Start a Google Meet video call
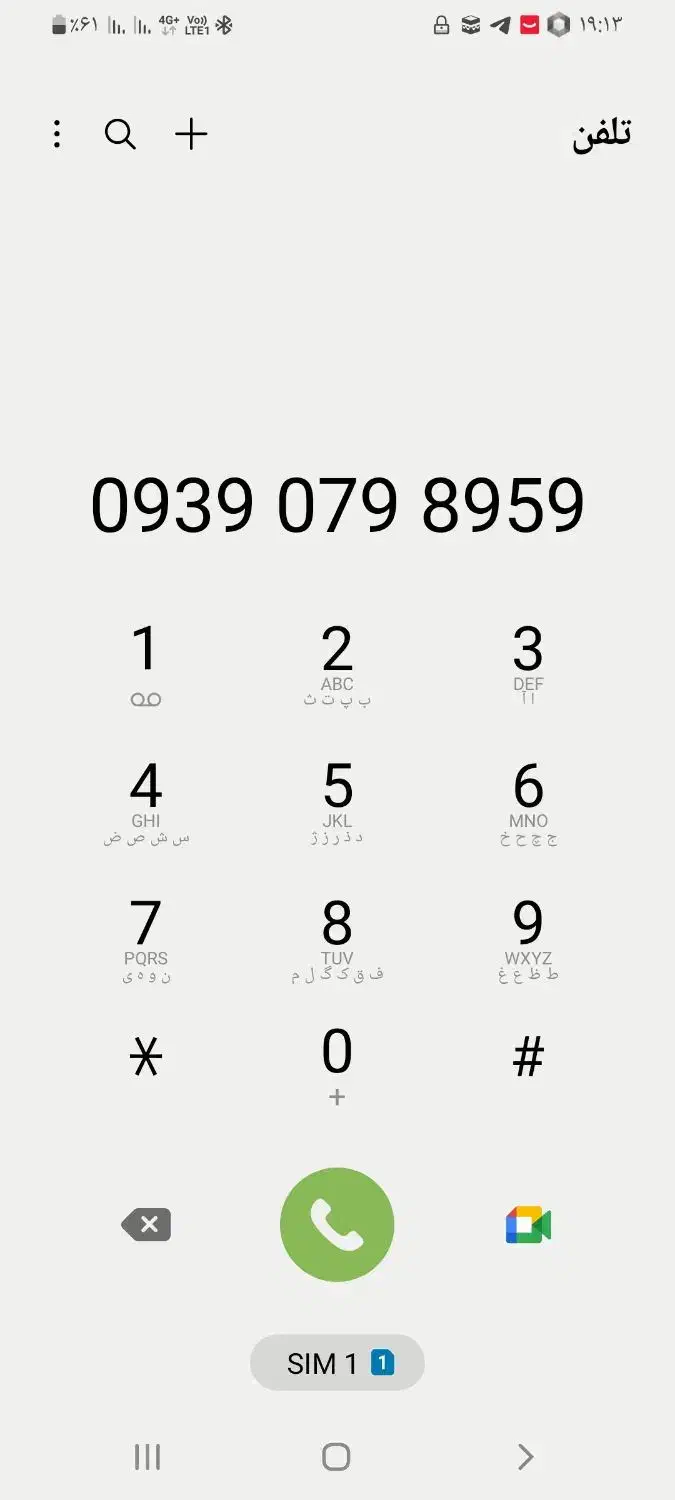The width and height of the screenshot is (675, 1500). click(x=528, y=1225)
